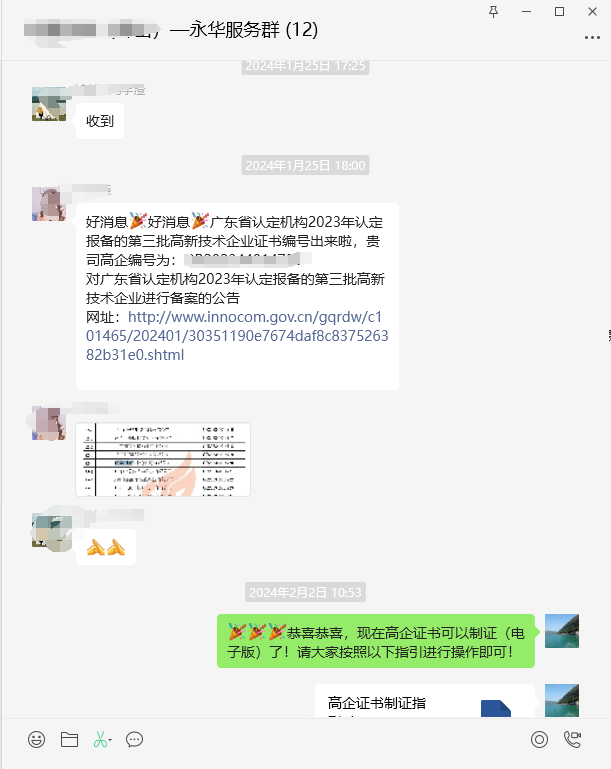Viewport: 611px width, 769px height.
Task: Open the chat info three-dot menu
Action: coord(592,37)
